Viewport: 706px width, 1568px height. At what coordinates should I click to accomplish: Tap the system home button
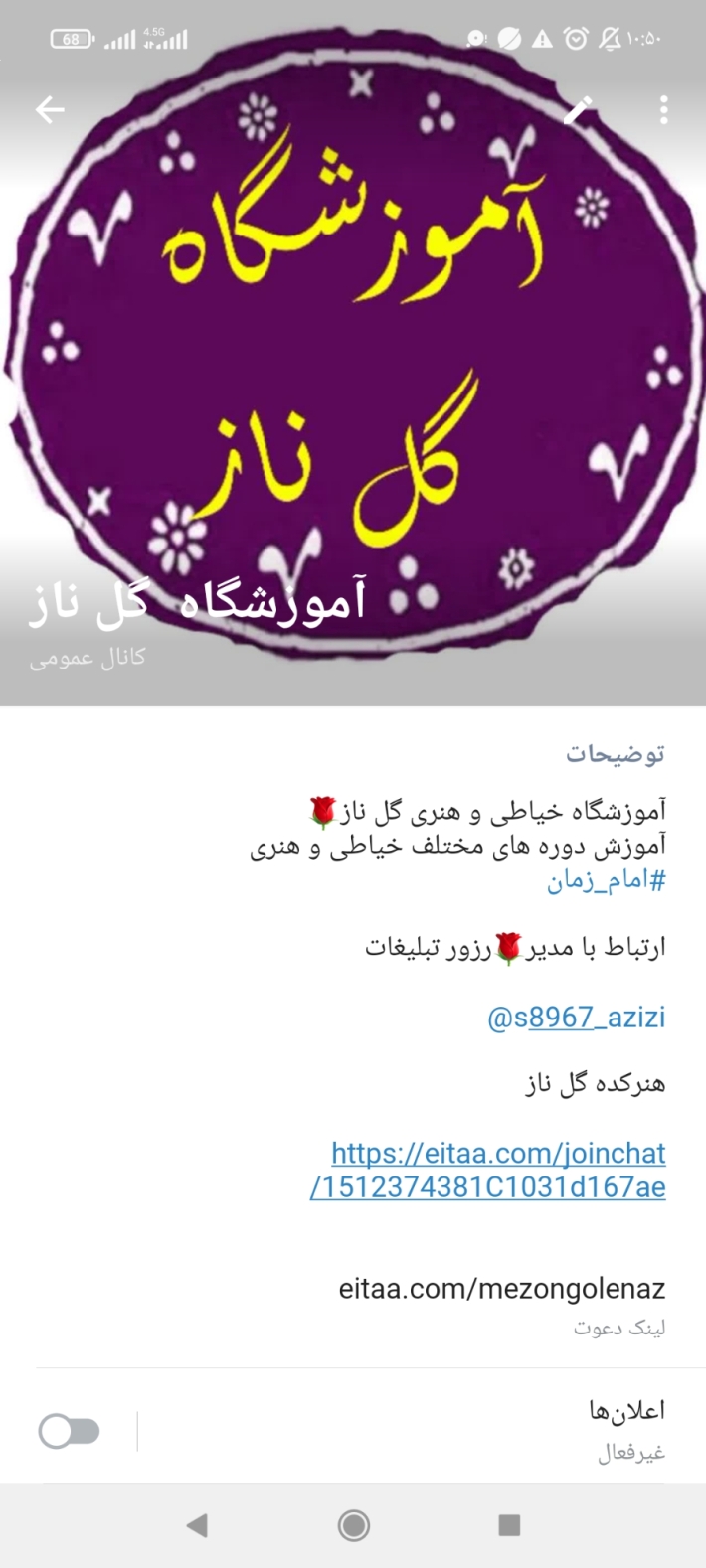pos(353,1525)
